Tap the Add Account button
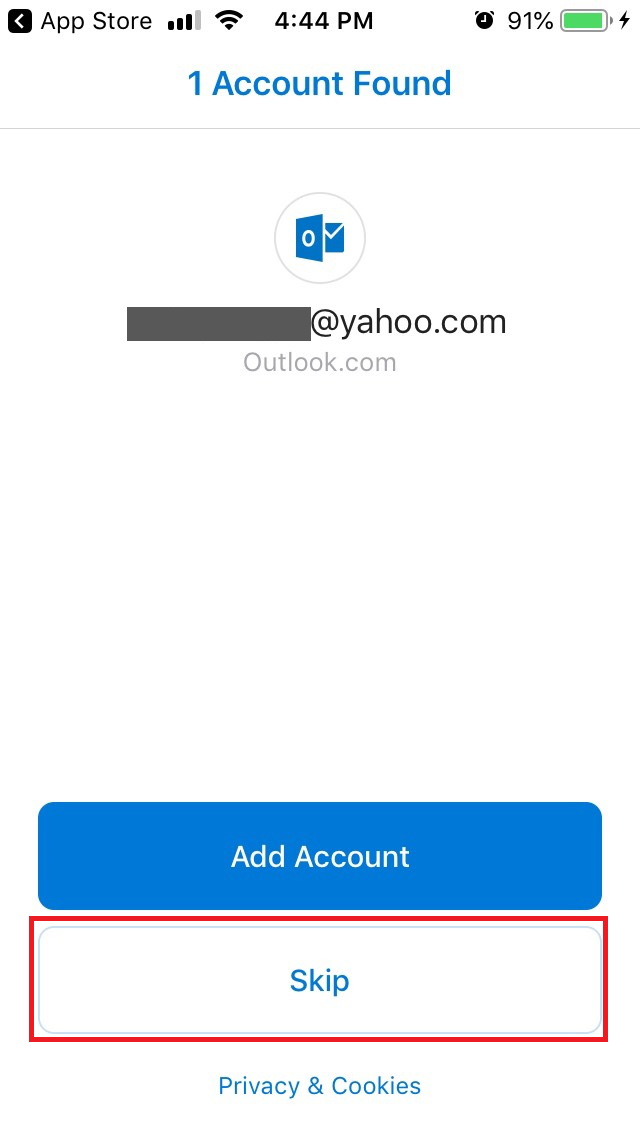This screenshot has width=640, height=1136. pyautogui.click(x=320, y=856)
